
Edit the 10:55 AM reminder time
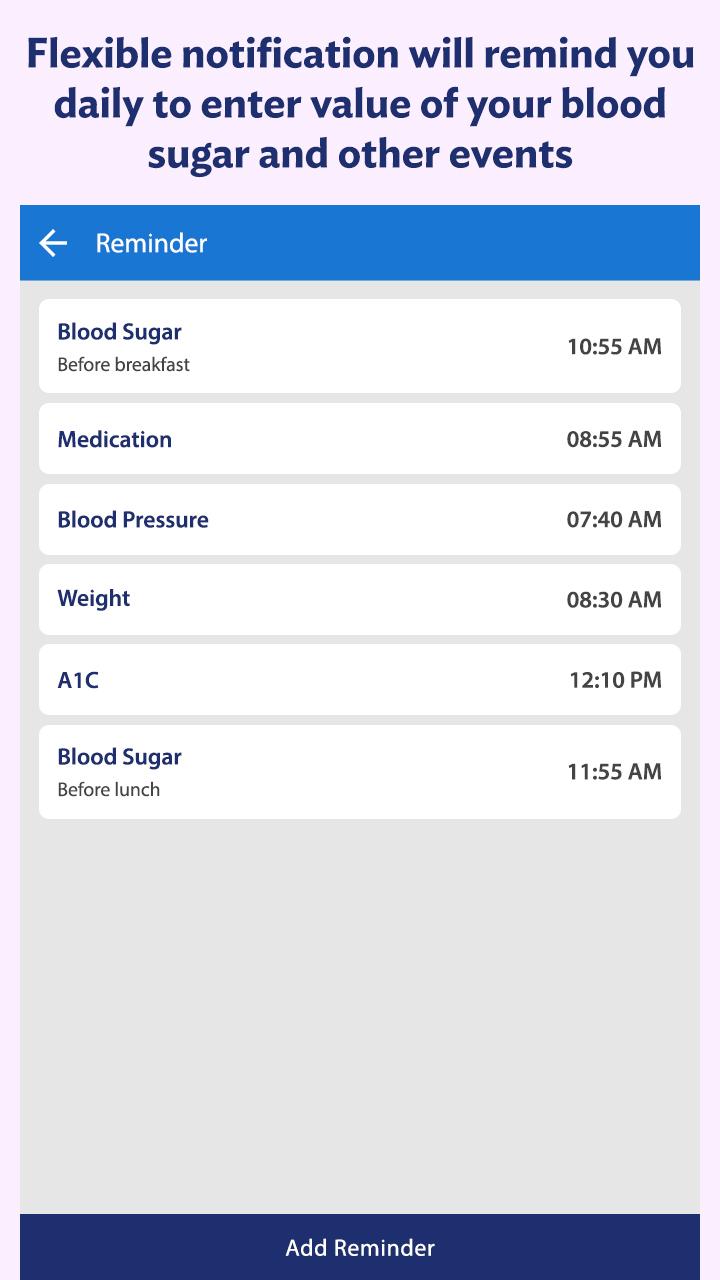613,345
